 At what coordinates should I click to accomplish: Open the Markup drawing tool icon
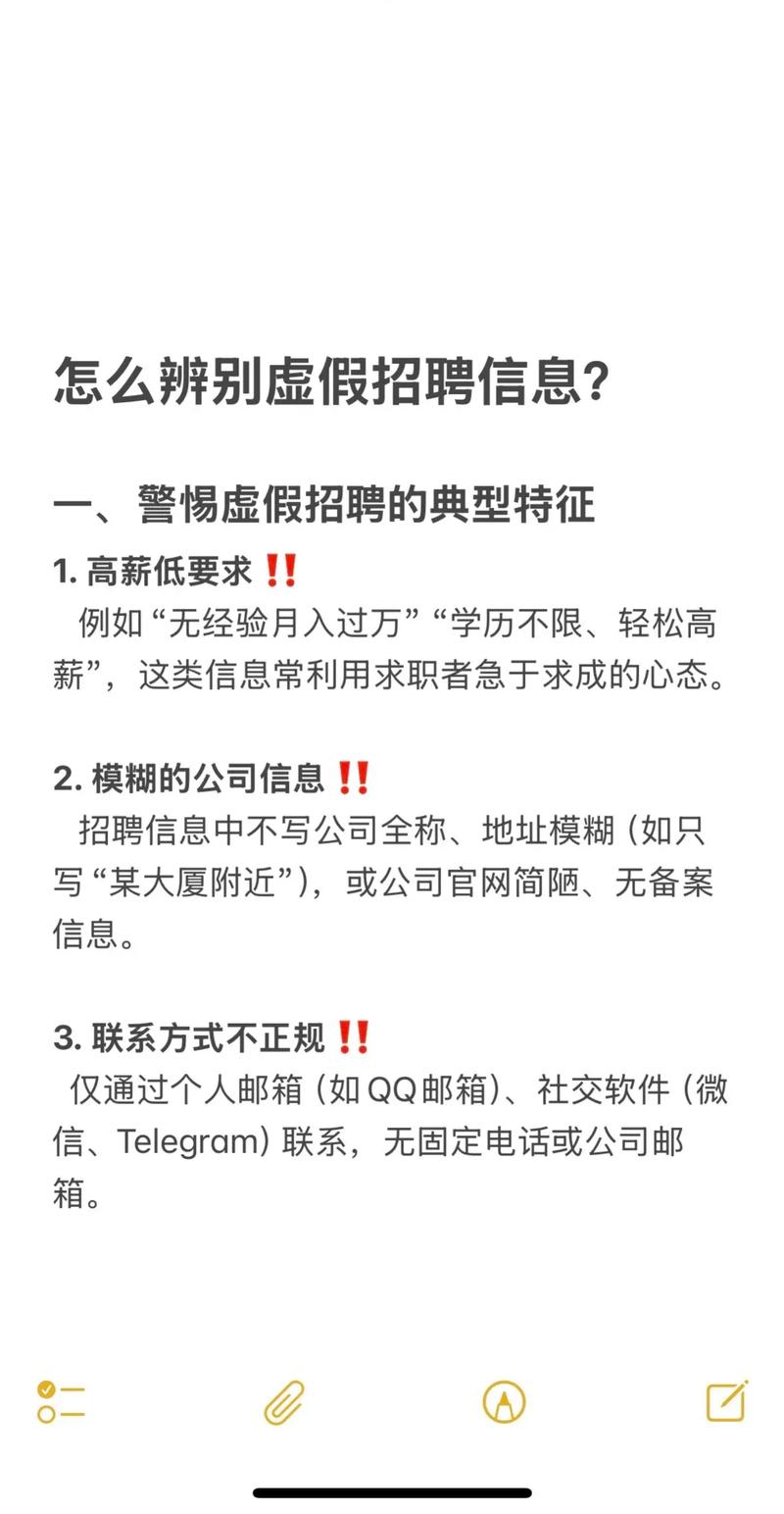(502, 1403)
